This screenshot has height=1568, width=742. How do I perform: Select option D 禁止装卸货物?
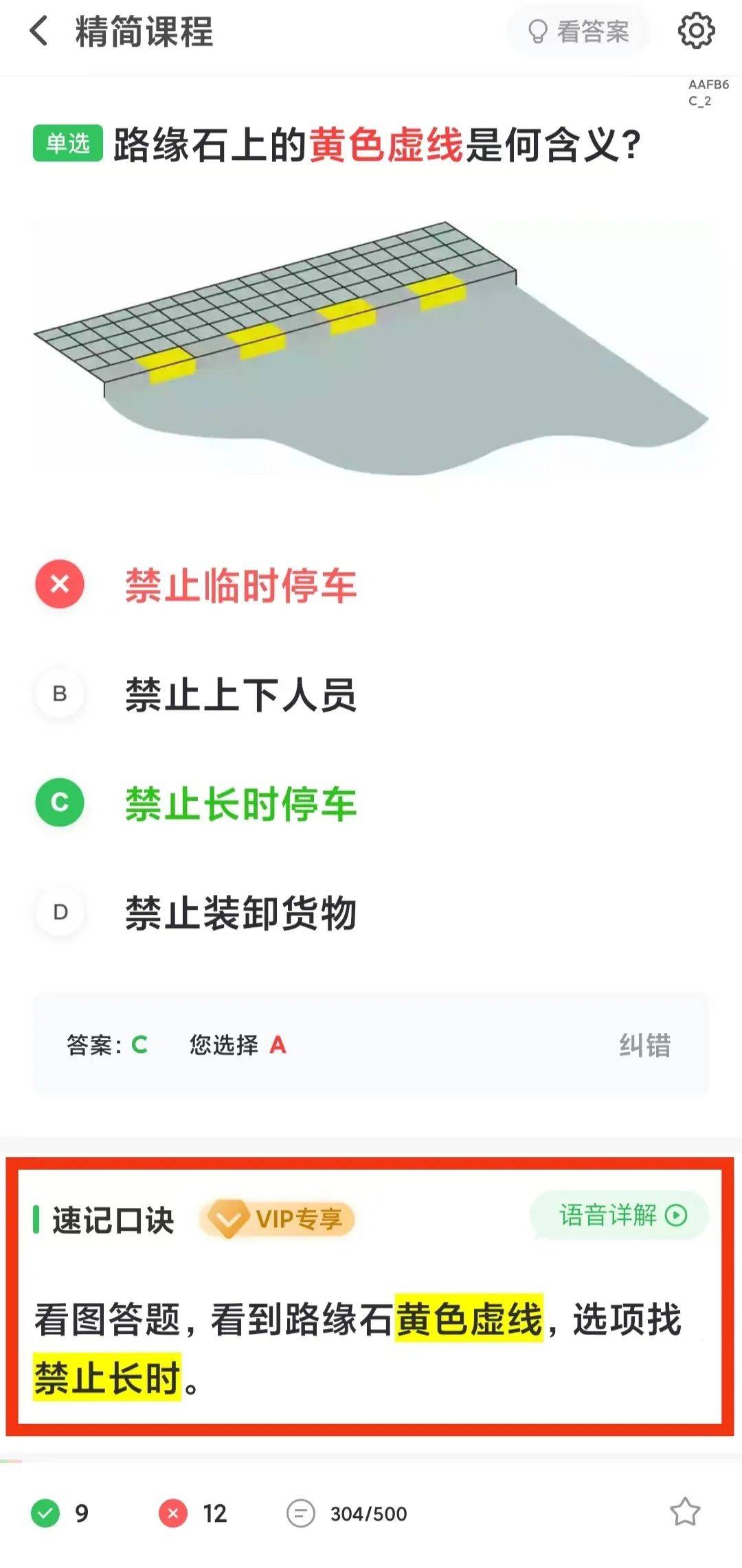pos(240,913)
